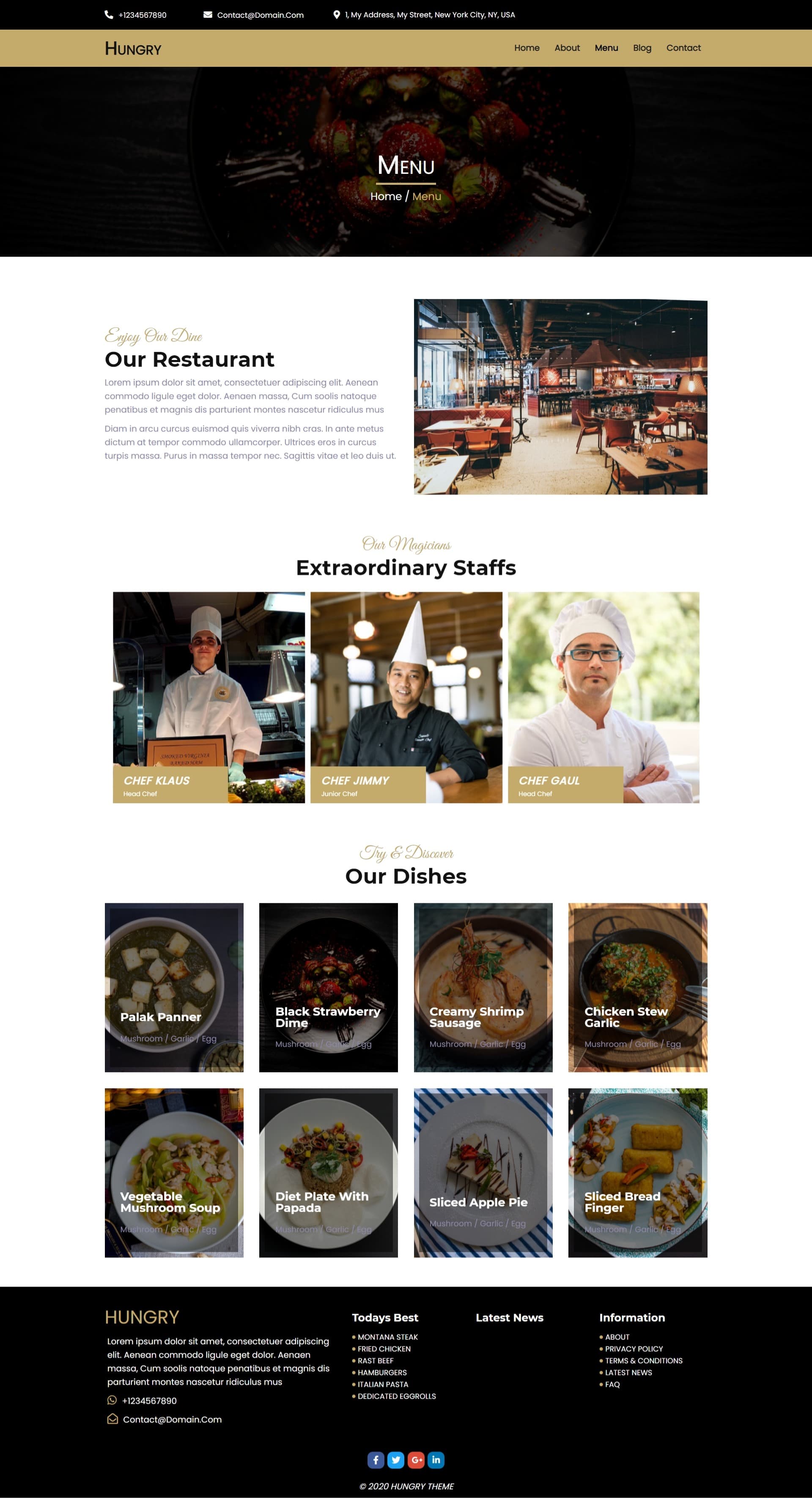Viewport: 812px width, 1498px height.
Task: Visit the Twitter social icon
Action: pos(395,1460)
